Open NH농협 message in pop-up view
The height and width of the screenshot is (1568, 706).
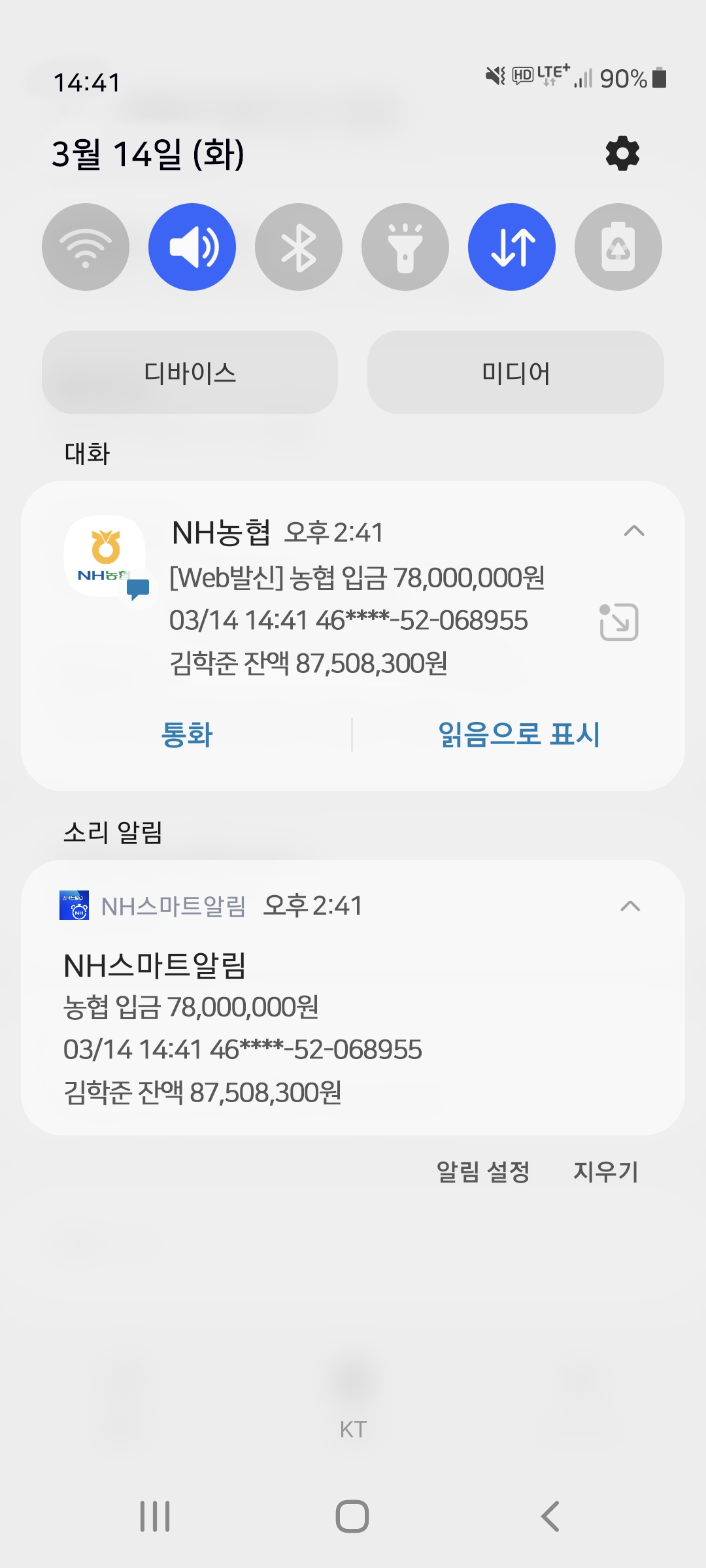click(x=618, y=622)
